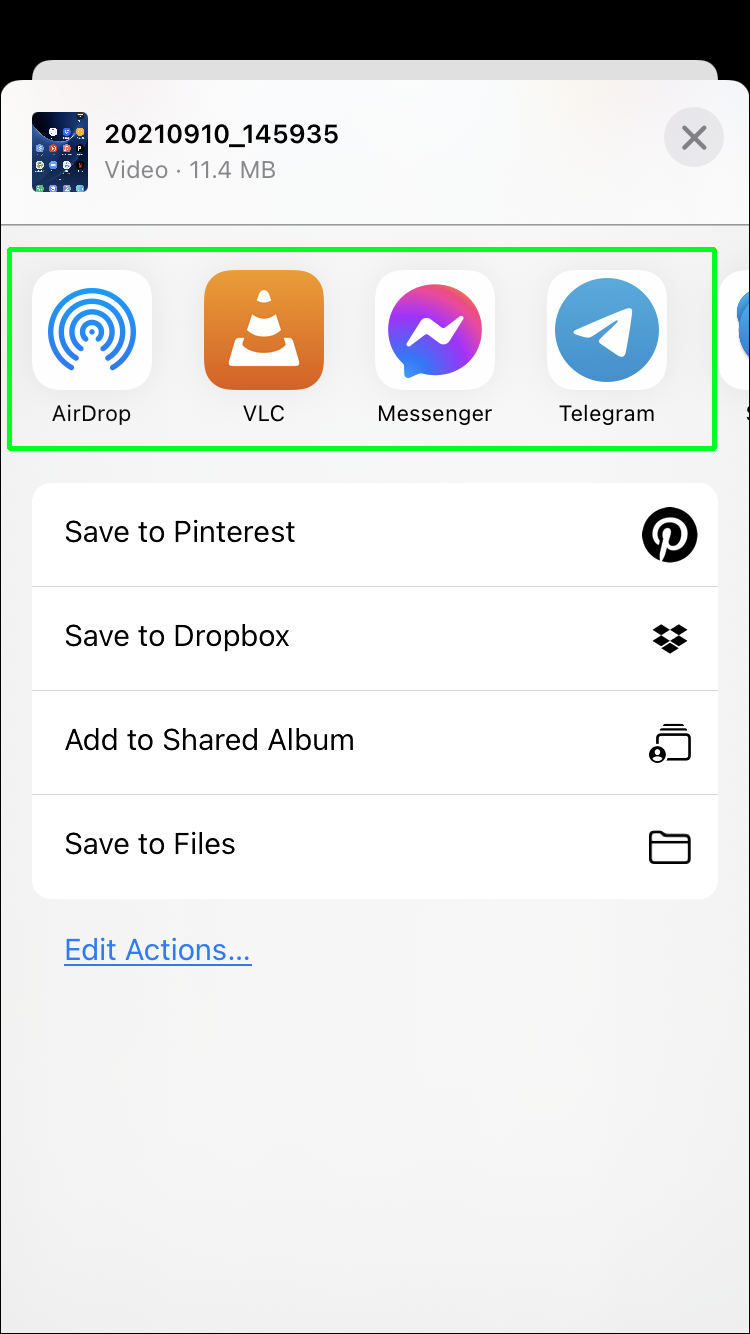The height and width of the screenshot is (1334, 750).
Task: Add video to Shared Album
Action: pos(375,742)
